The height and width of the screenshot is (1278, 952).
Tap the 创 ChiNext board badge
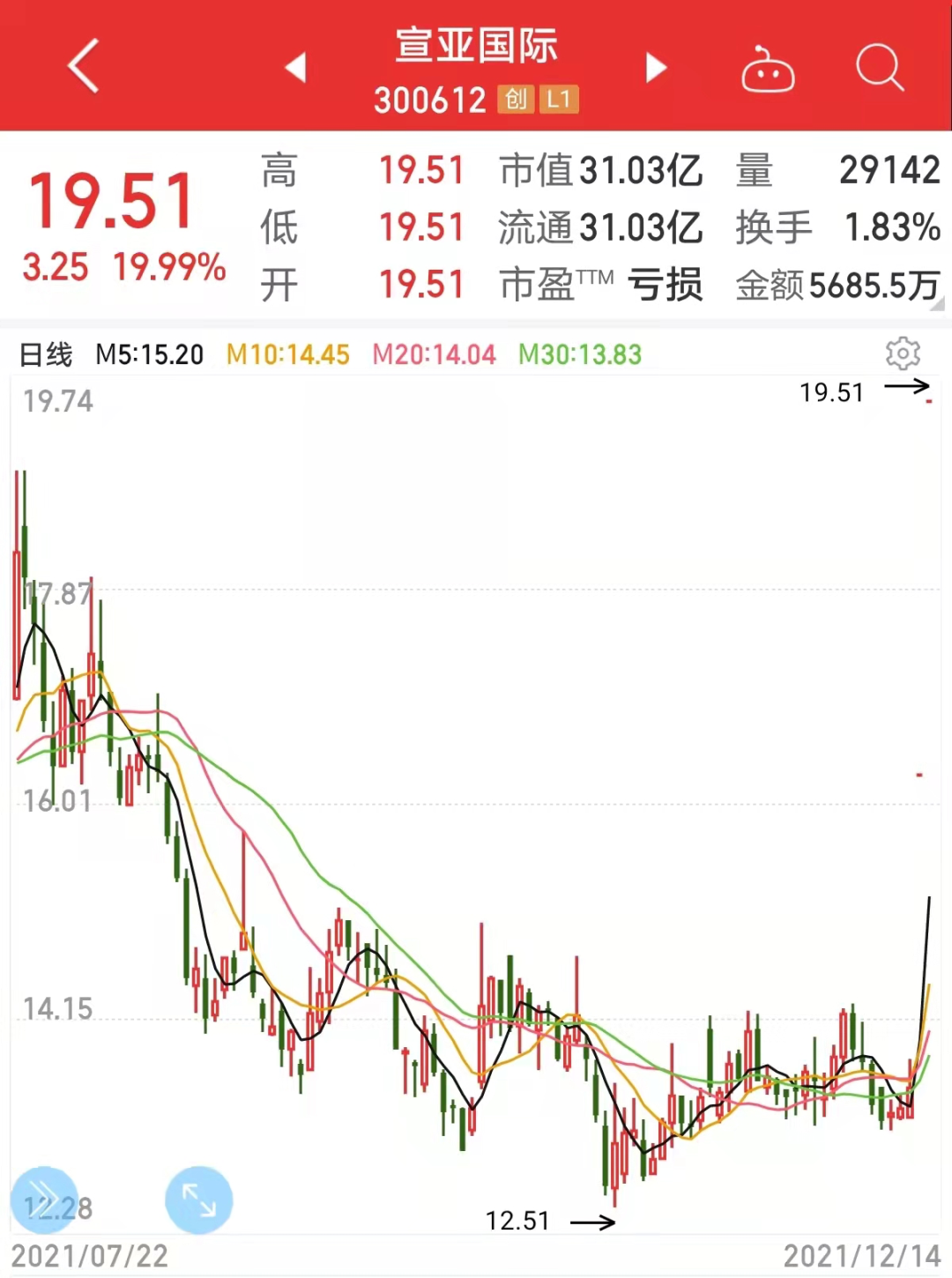517,100
